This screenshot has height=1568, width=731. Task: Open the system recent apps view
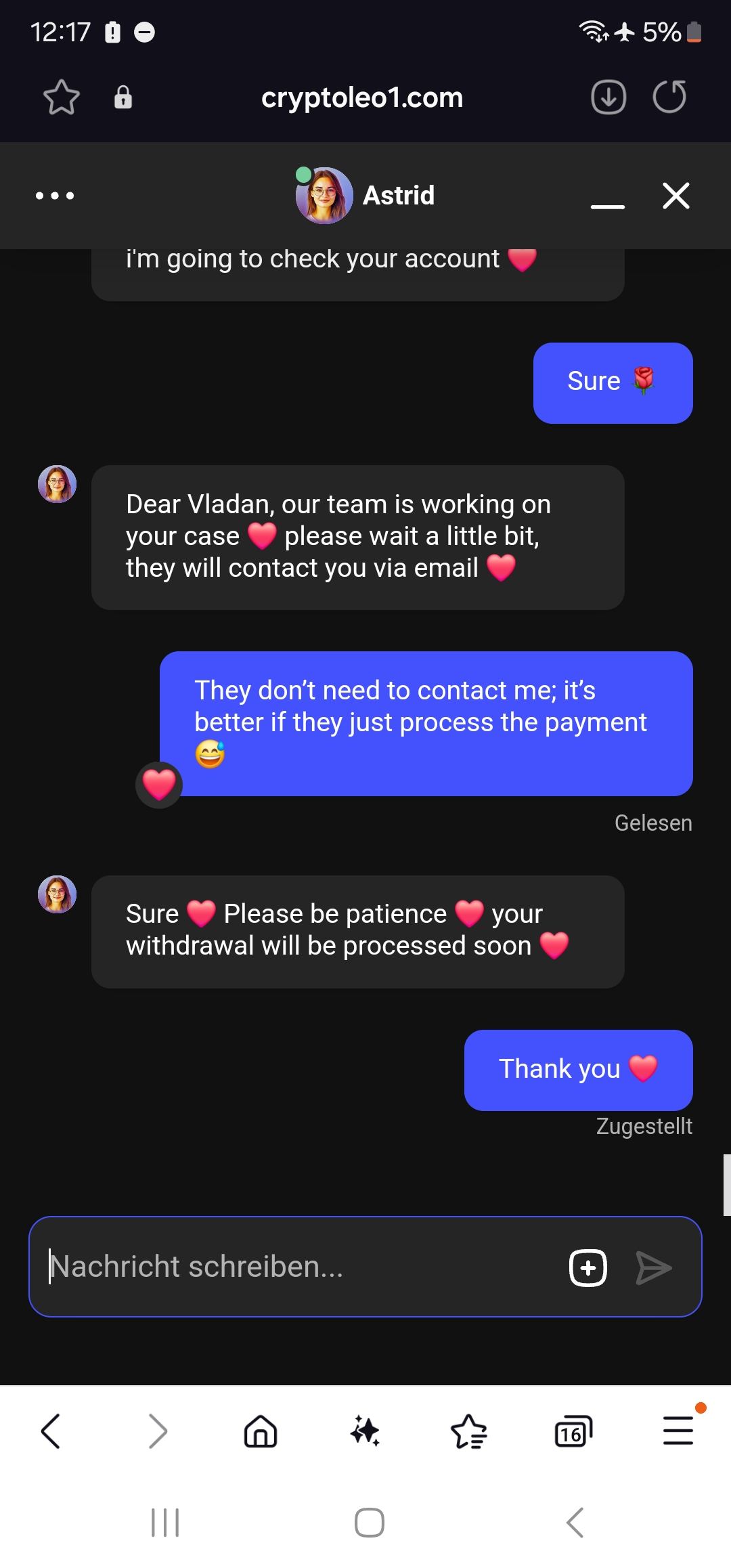pos(165,1523)
